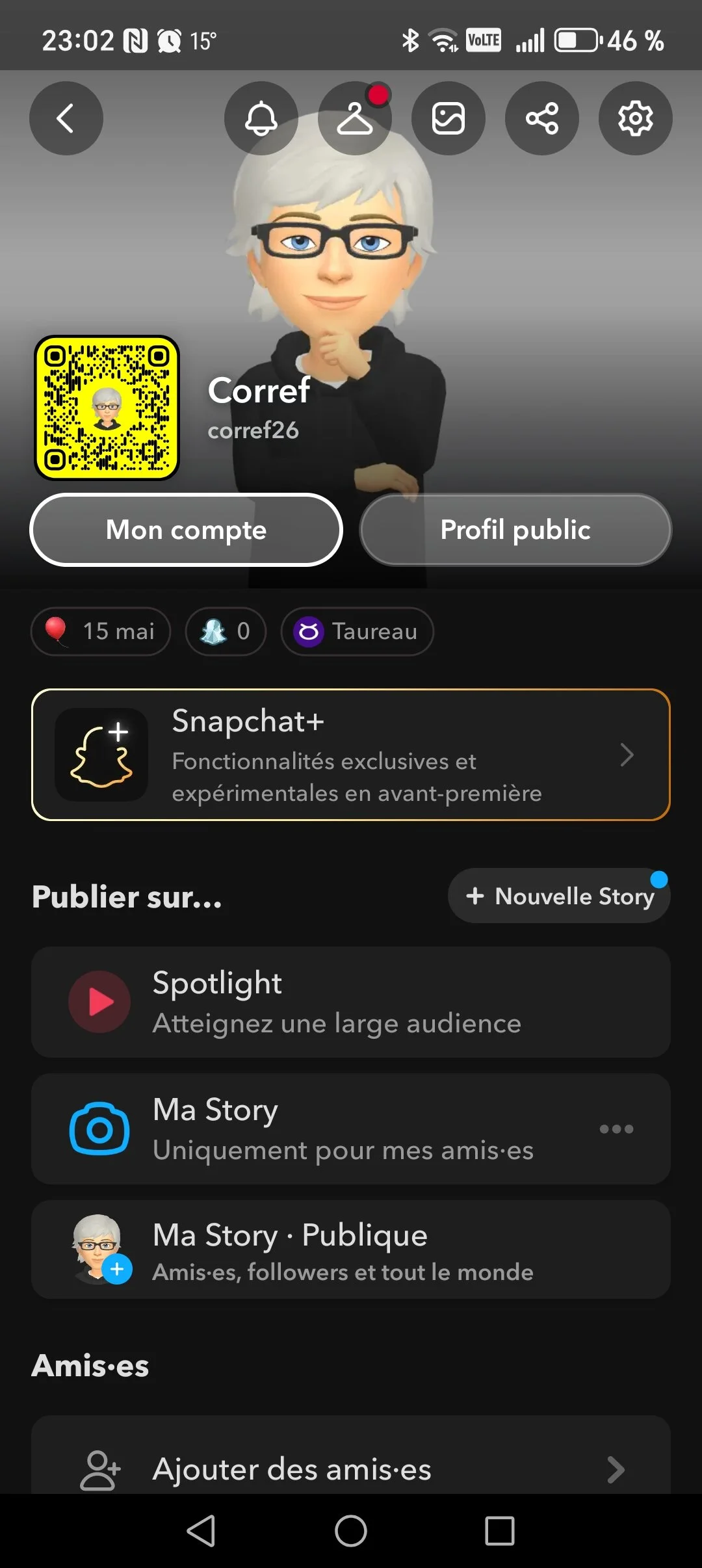Post to Ma Story · Publique
702x1568 pixels.
tap(351, 1249)
